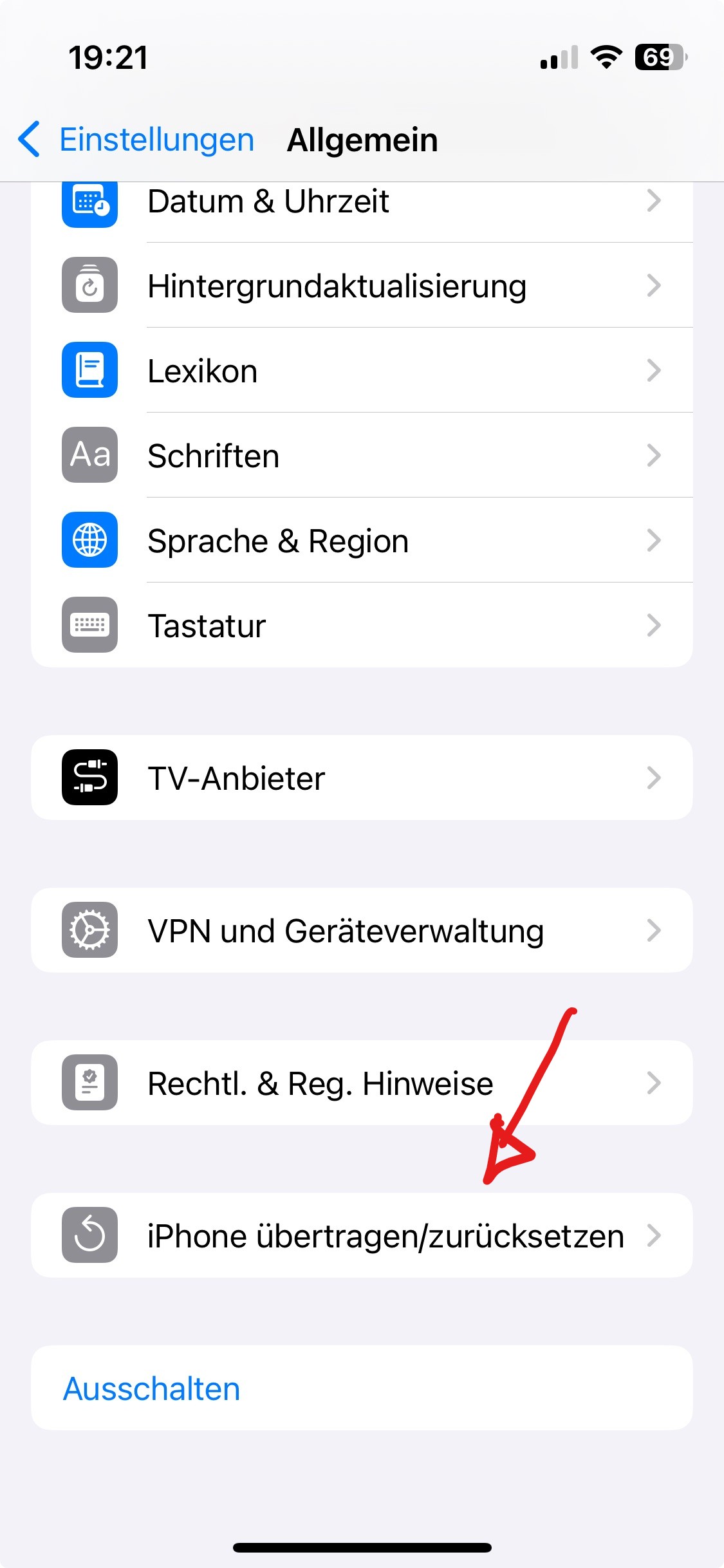Open TV-Anbieter settings
724x1568 pixels.
(360, 778)
